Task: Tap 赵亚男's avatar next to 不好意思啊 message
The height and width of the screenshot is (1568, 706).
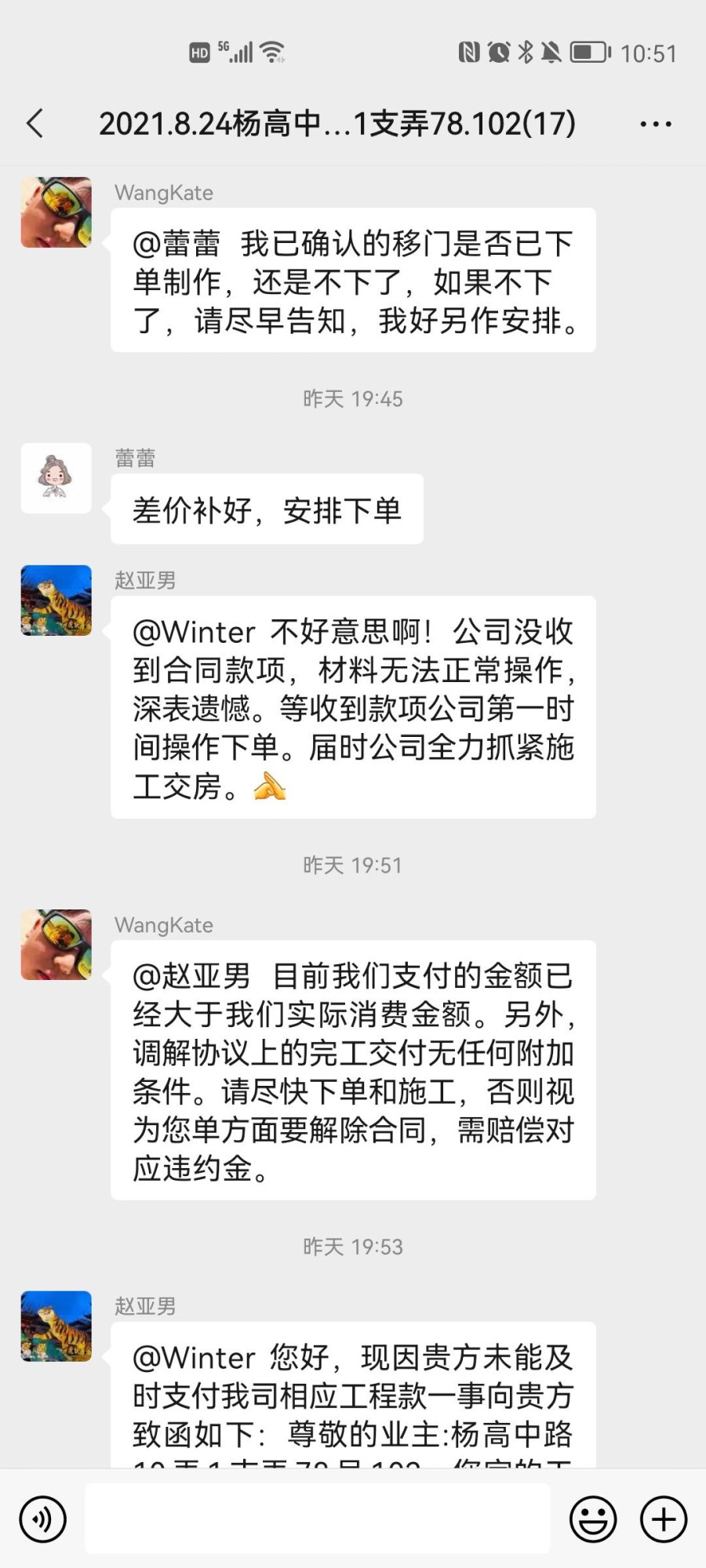Action: tap(56, 601)
